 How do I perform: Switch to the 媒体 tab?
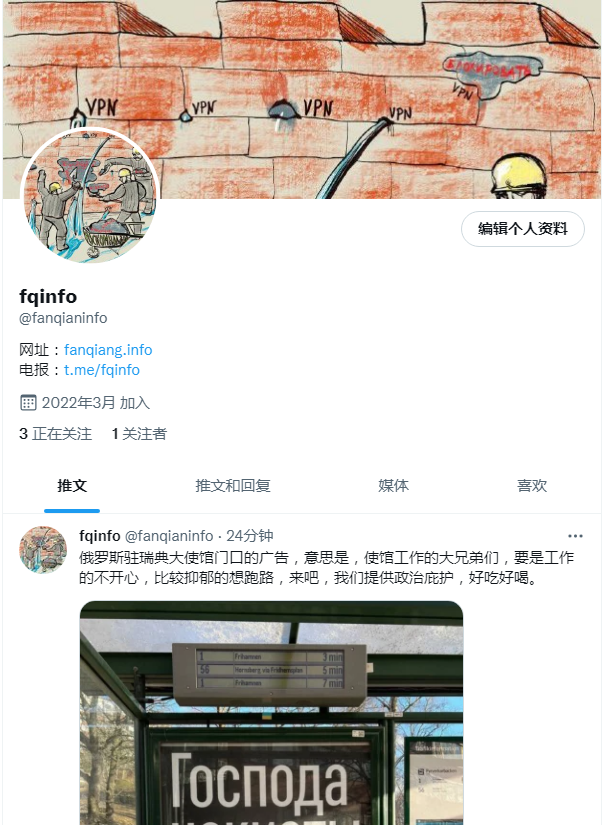pos(393,486)
